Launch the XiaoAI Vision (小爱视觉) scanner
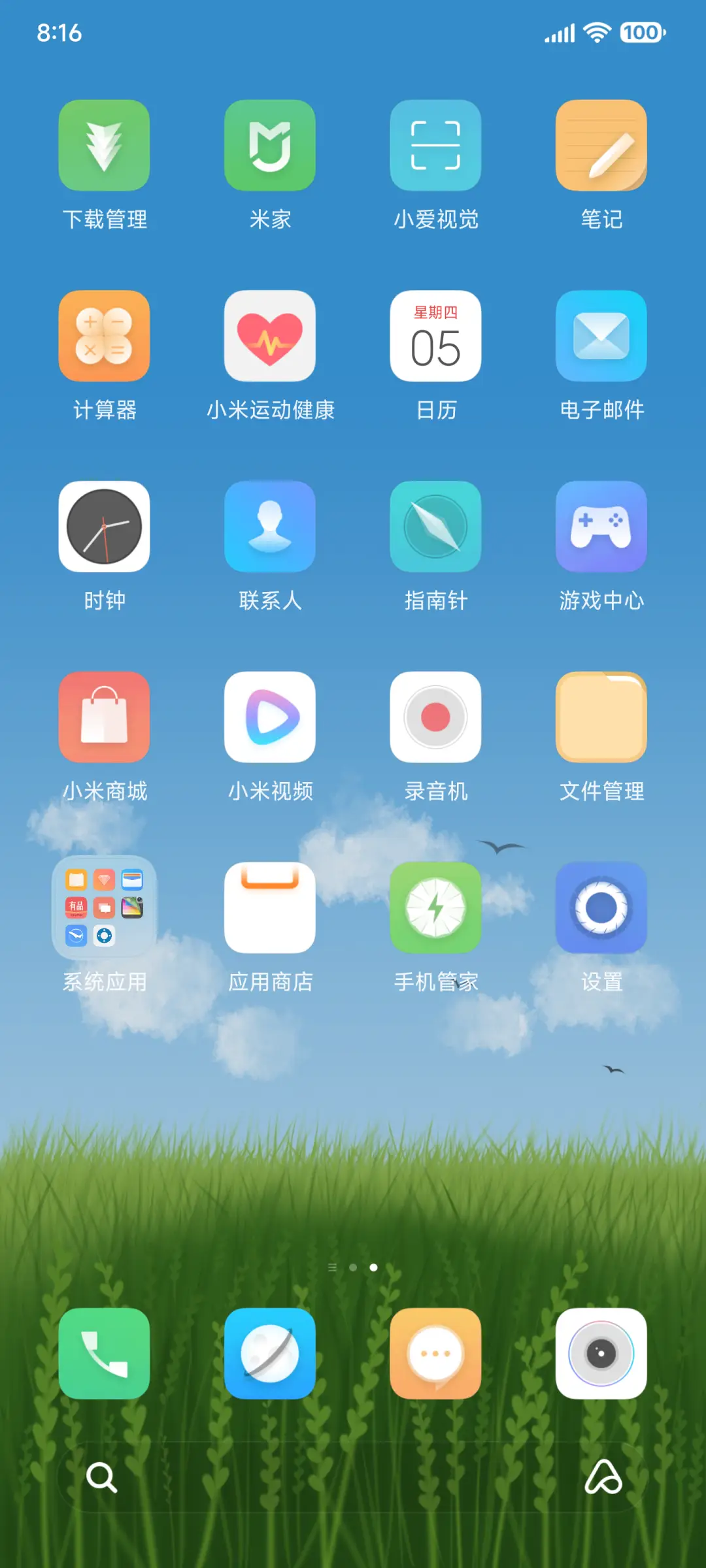Screen dimensions: 706x1568 [x=435, y=145]
